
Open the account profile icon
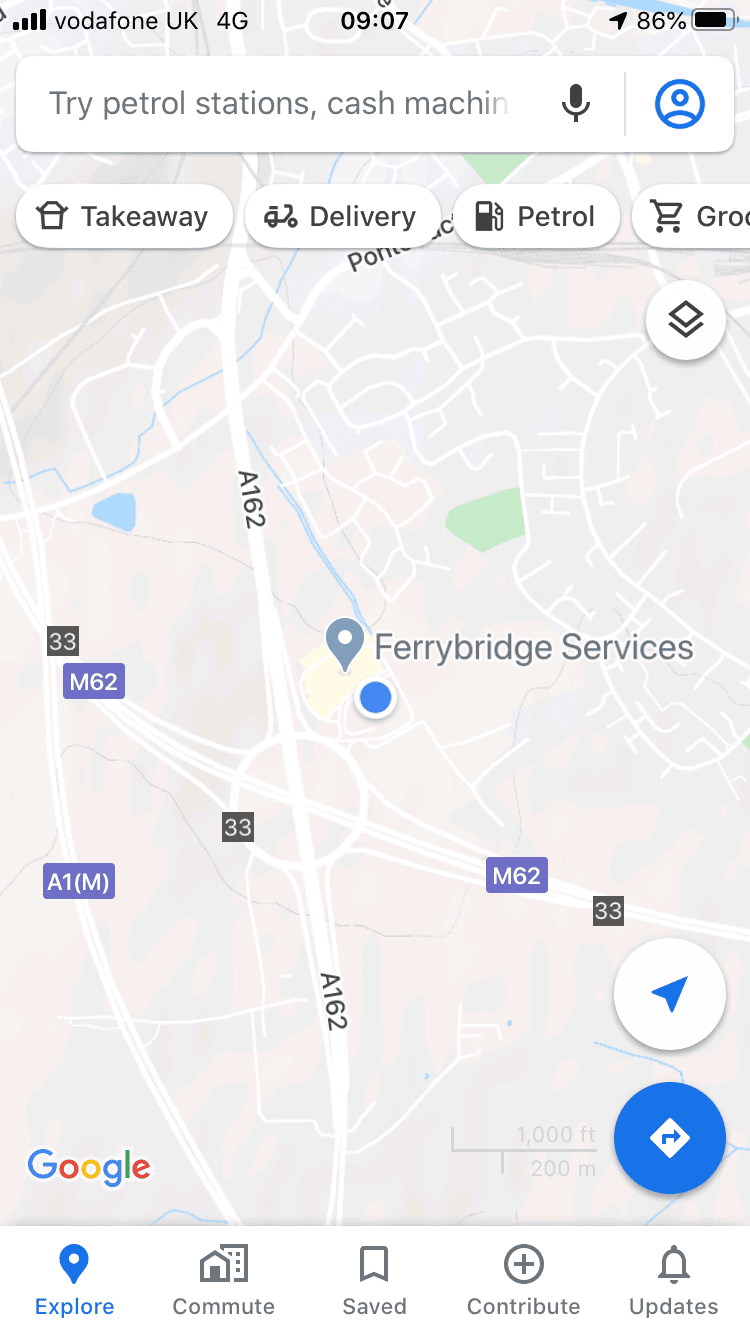680,104
